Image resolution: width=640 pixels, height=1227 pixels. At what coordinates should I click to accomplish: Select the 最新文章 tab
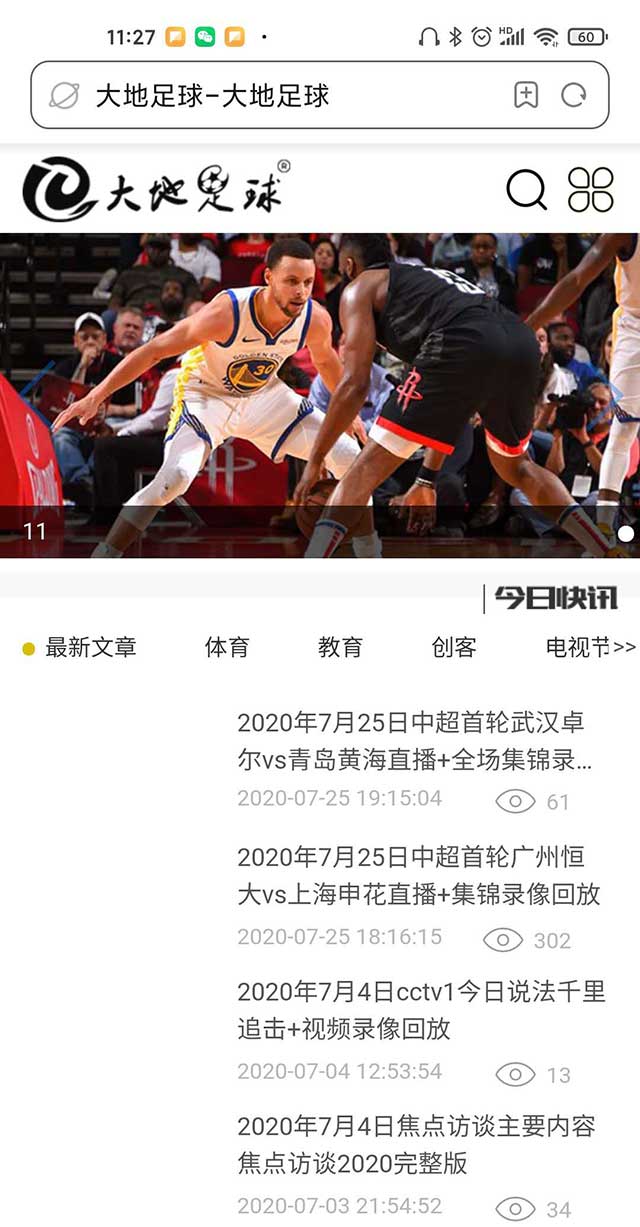(x=90, y=648)
